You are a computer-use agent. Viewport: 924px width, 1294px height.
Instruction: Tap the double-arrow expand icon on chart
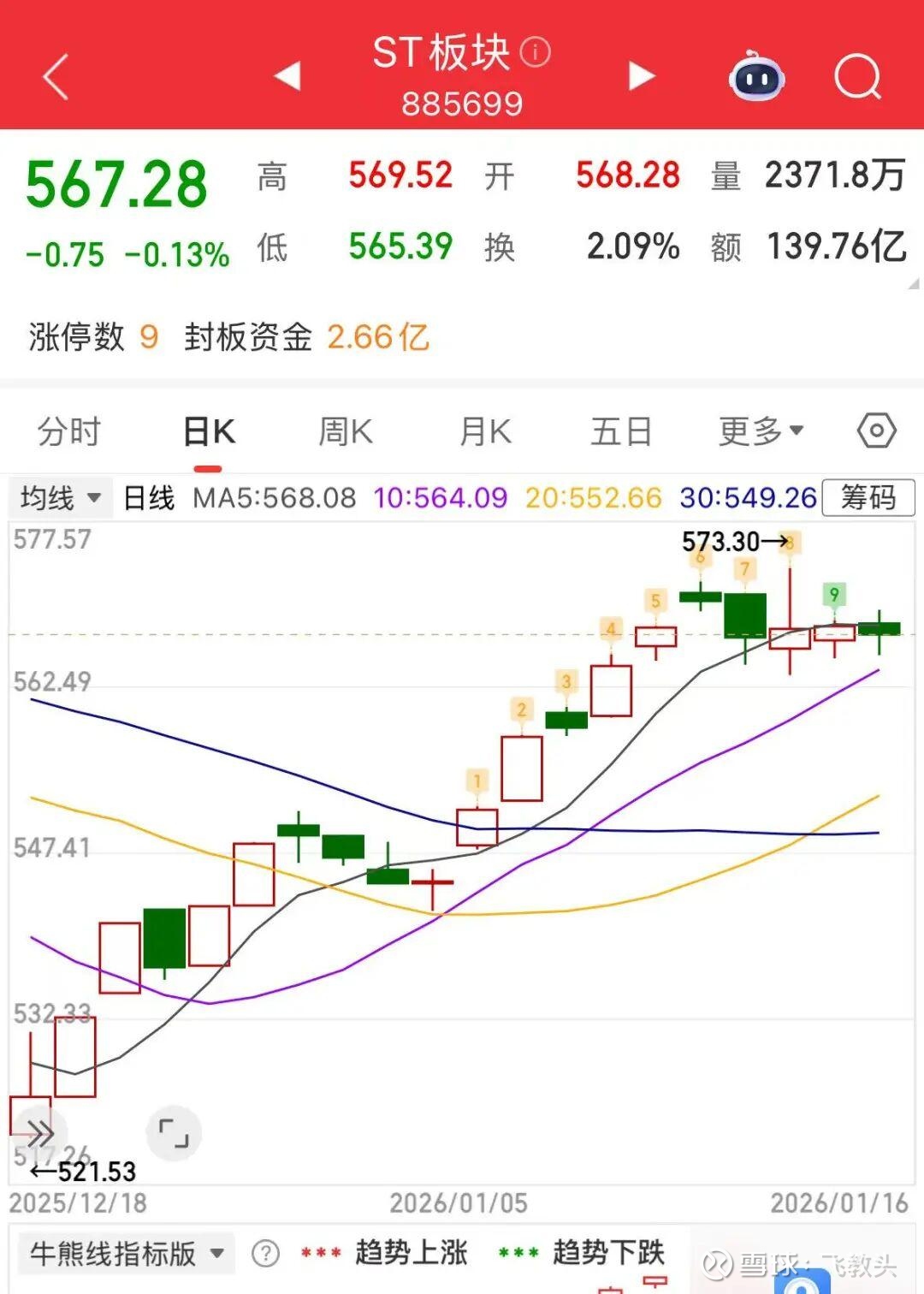pyautogui.click(x=38, y=1134)
